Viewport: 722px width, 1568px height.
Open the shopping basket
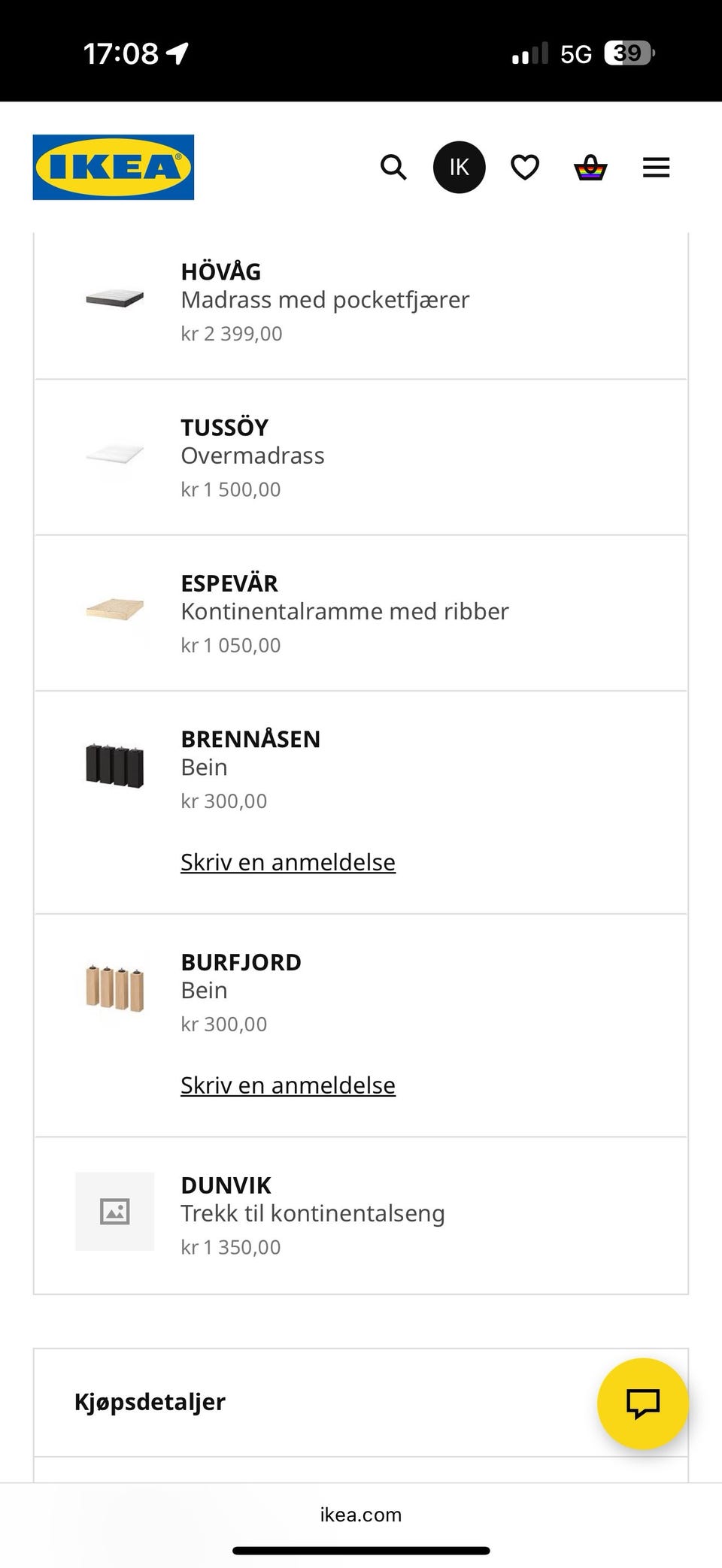pyautogui.click(x=590, y=168)
